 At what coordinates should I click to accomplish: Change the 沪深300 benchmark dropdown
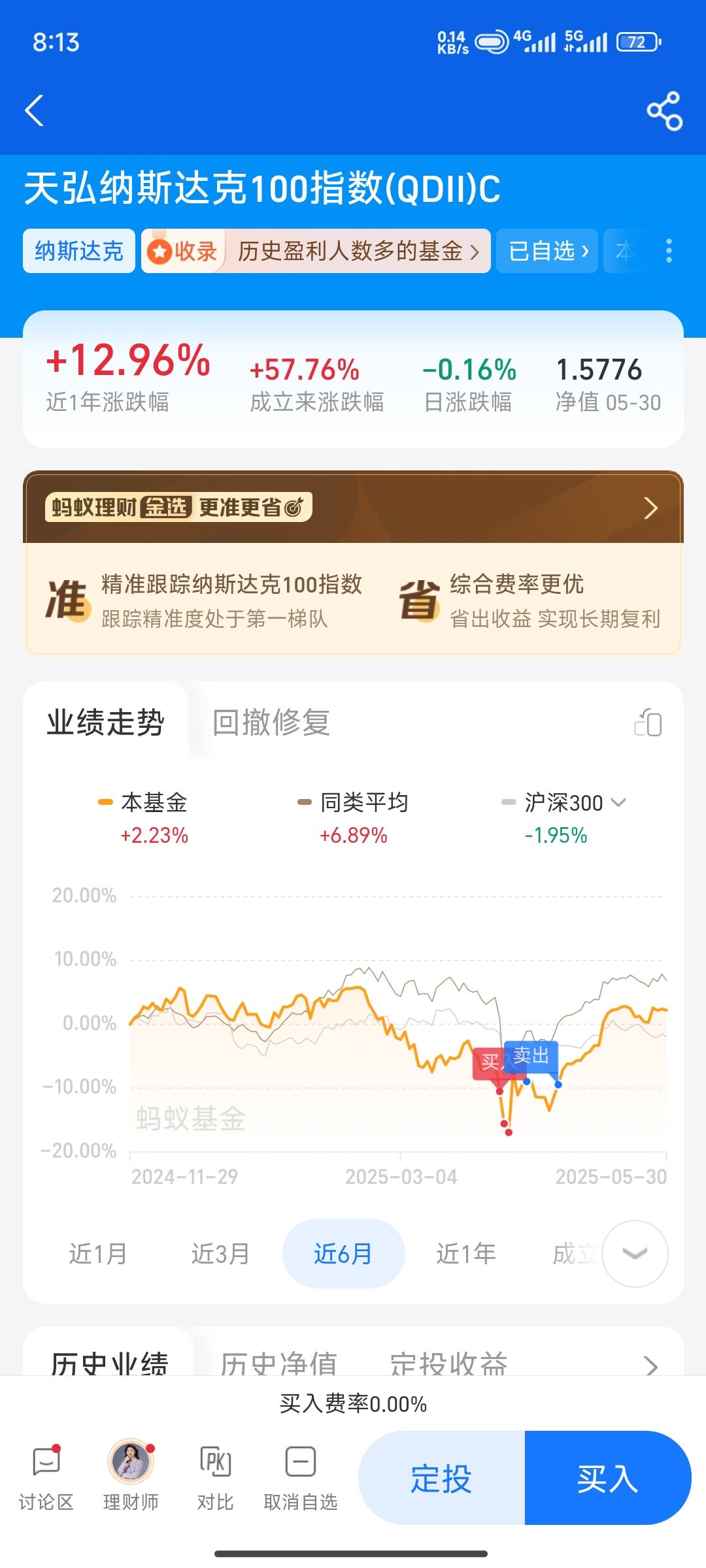pos(575,802)
